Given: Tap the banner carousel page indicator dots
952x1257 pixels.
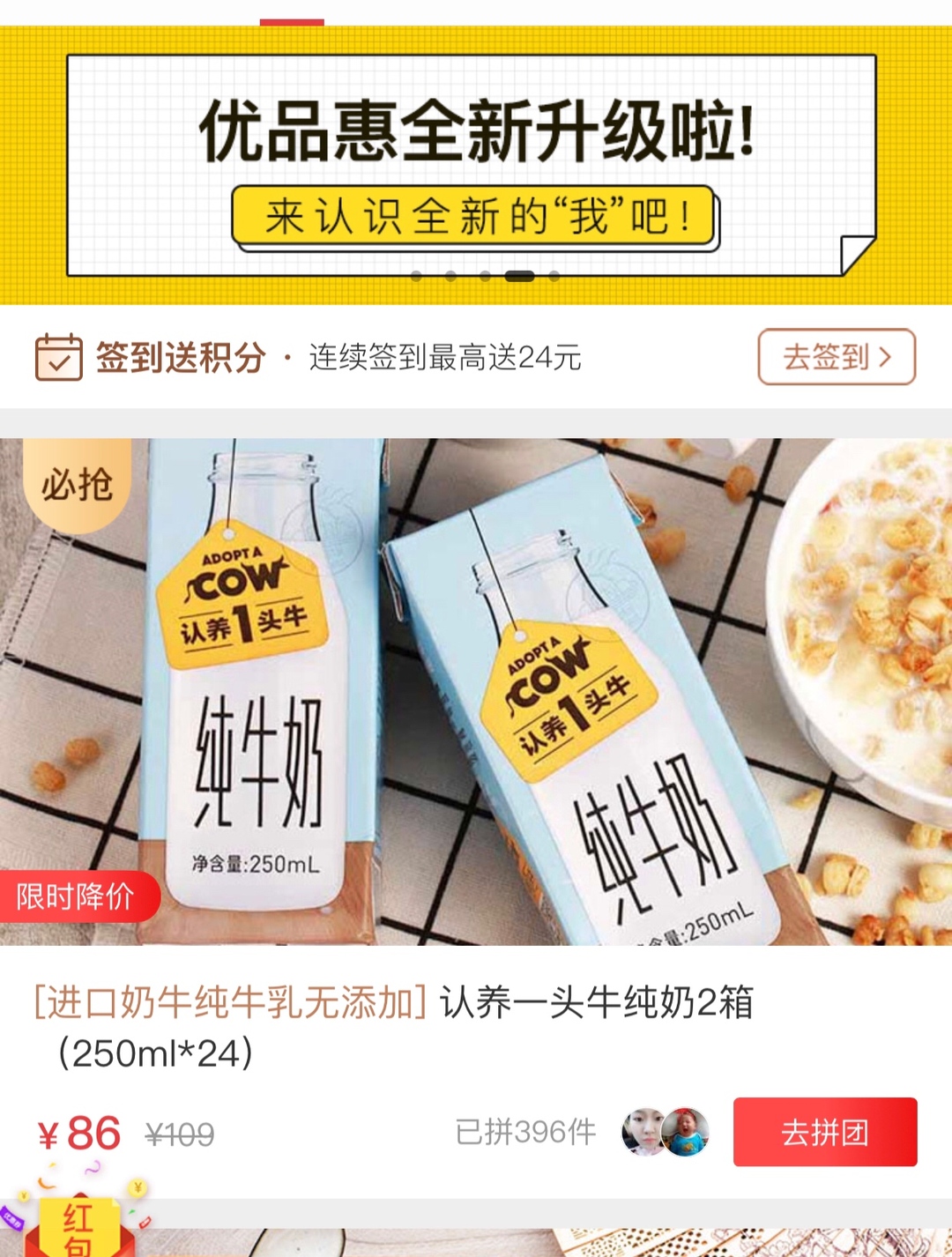Looking at the screenshot, I should (485, 276).
